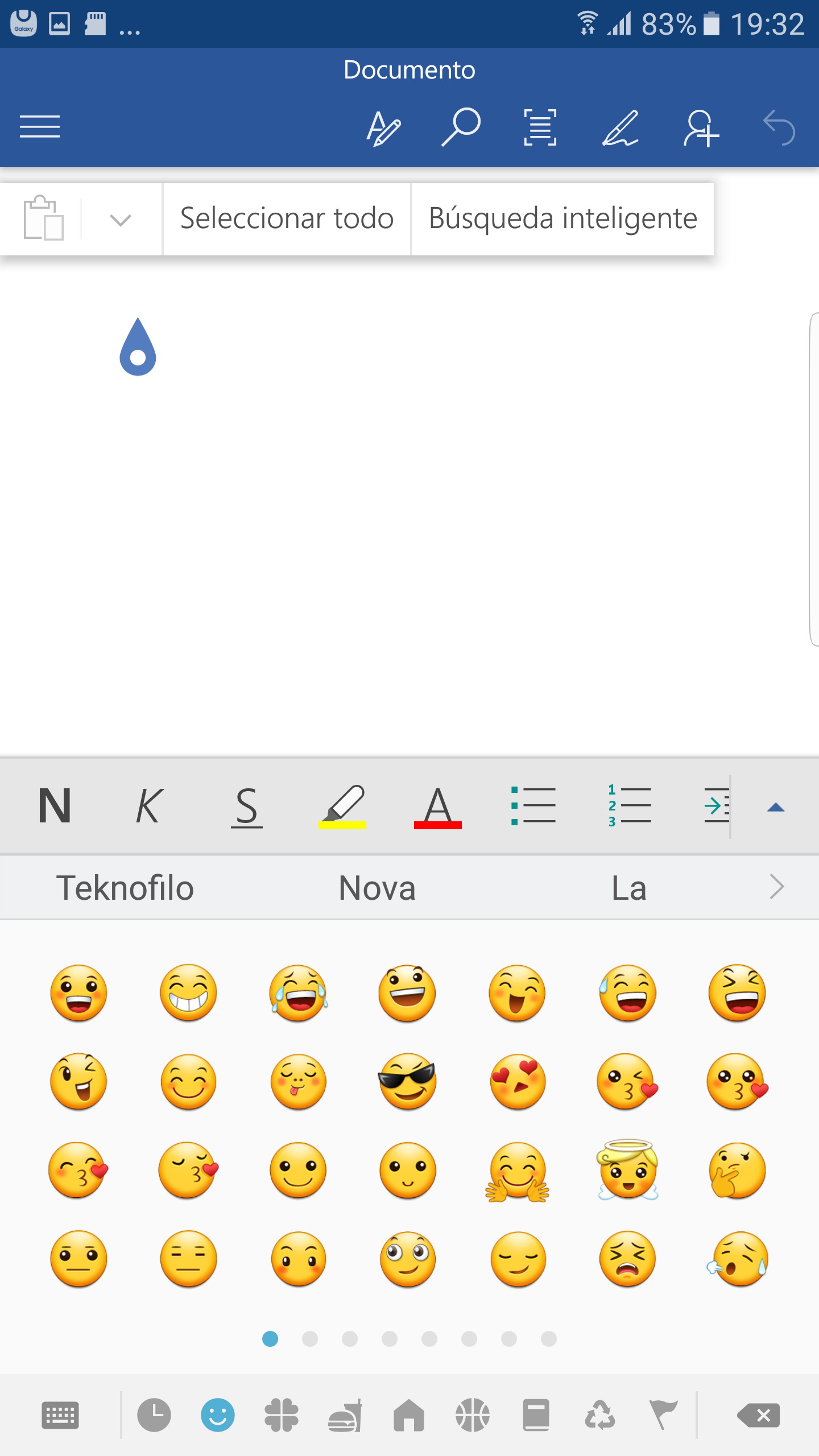Apply red font color
819x1456 pixels.
(x=437, y=806)
